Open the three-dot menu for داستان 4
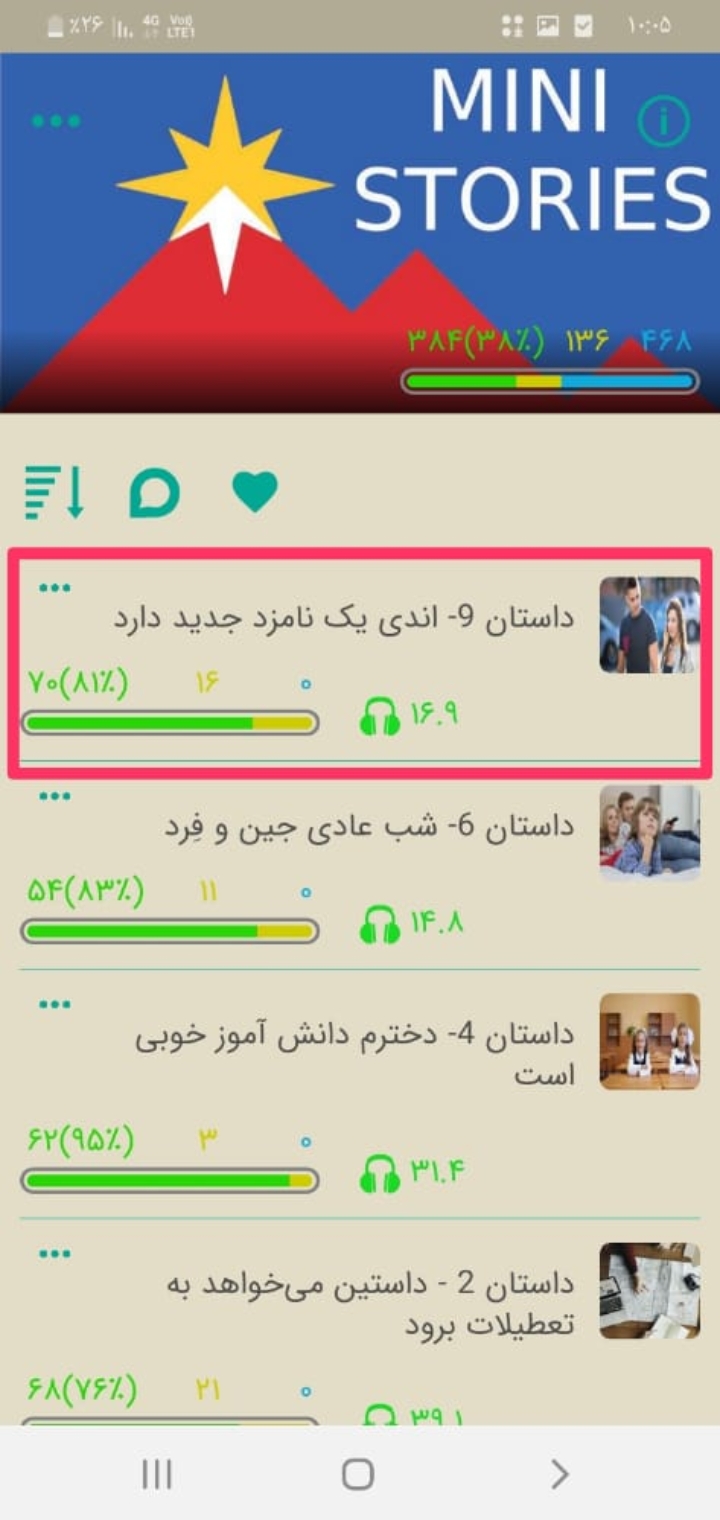The width and height of the screenshot is (720, 1520). [x=55, y=1005]
